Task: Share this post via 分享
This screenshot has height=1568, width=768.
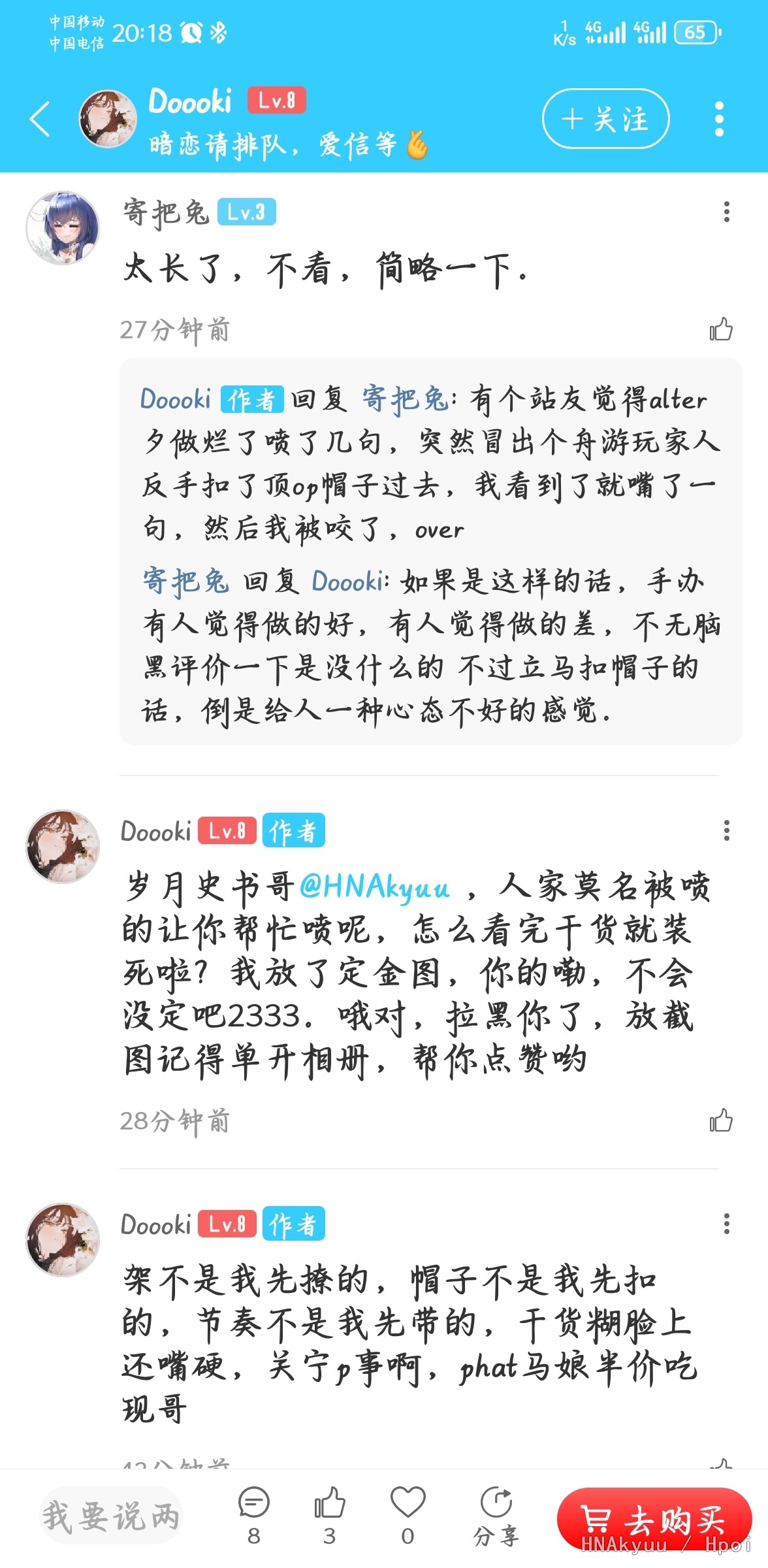Action: [496, 1514]
